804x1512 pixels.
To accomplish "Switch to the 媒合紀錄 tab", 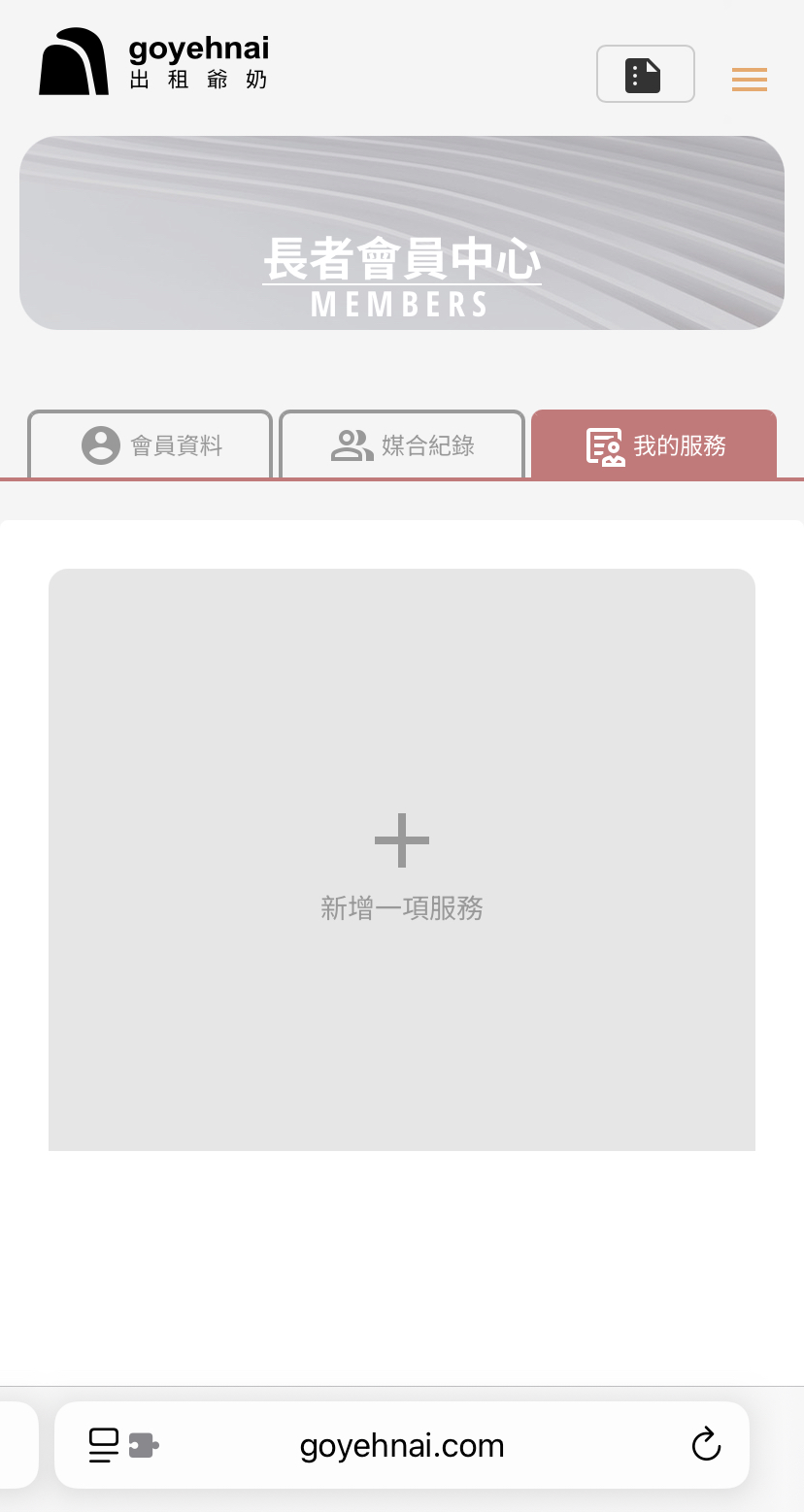I will point(402,445).
